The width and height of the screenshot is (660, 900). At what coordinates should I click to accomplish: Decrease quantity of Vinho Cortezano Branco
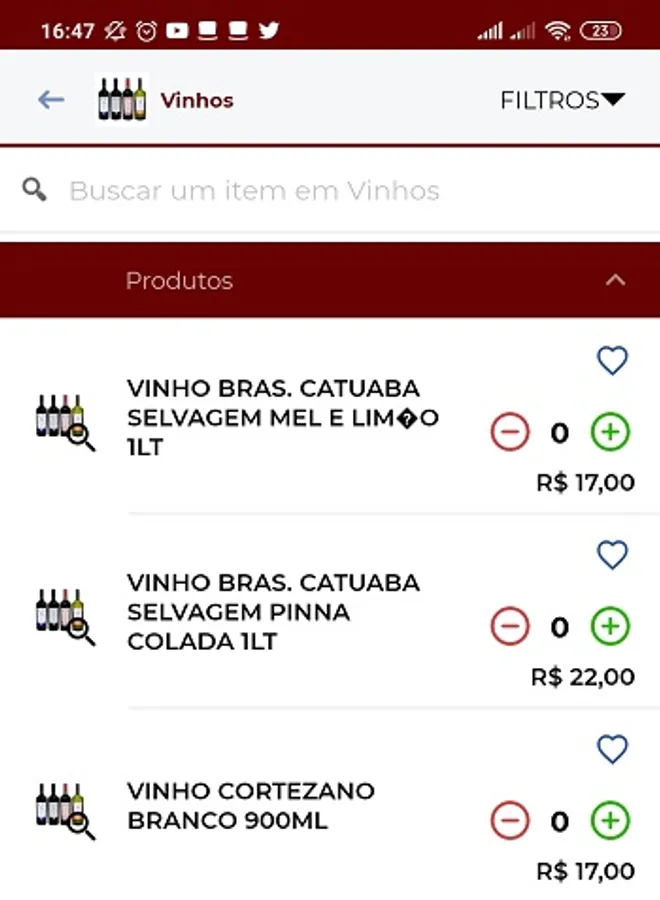tap(510, 821)
